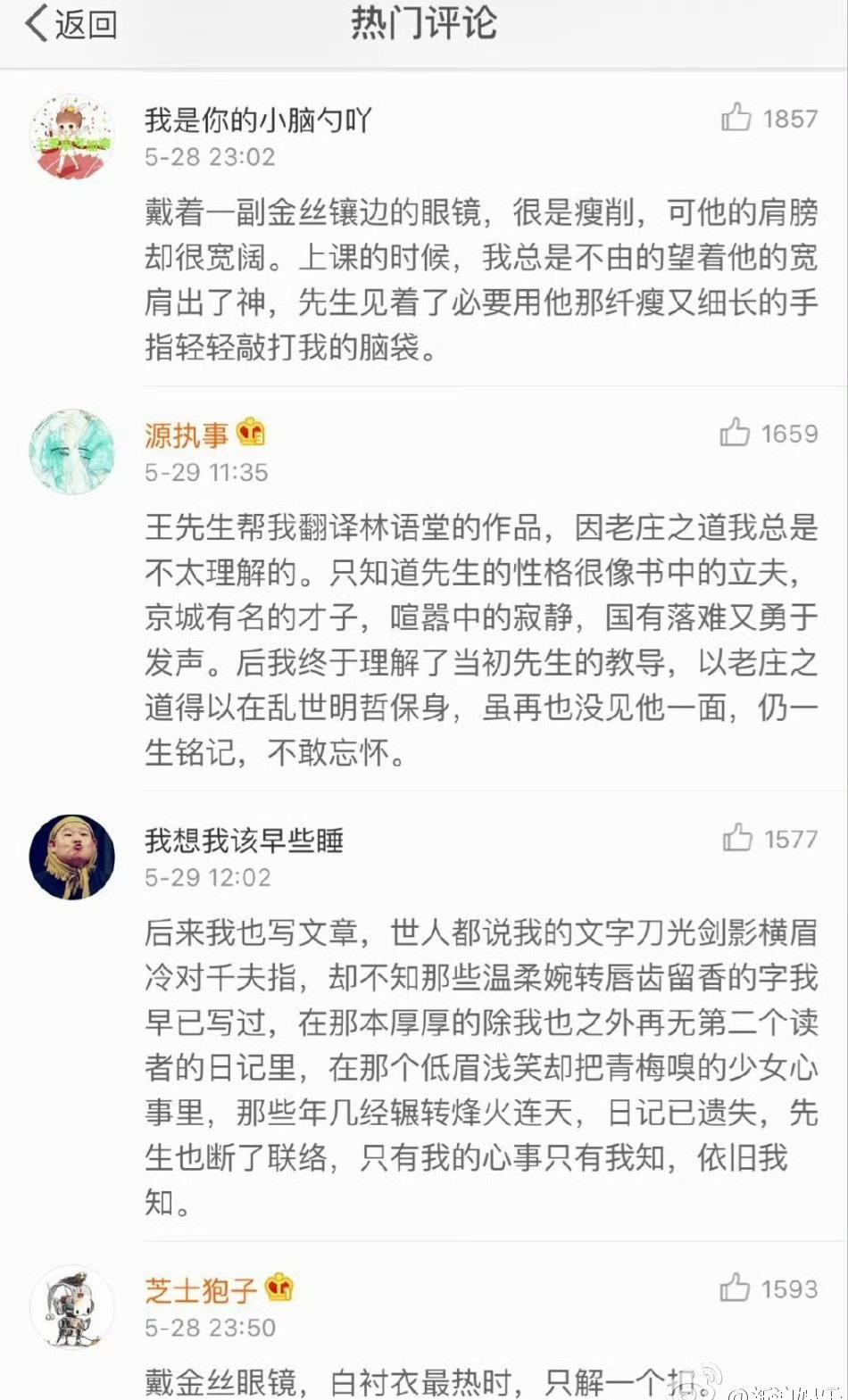
Task: Open 我是你的小脑勺吖's profile avatar
Action: click(x=72, y=138)
